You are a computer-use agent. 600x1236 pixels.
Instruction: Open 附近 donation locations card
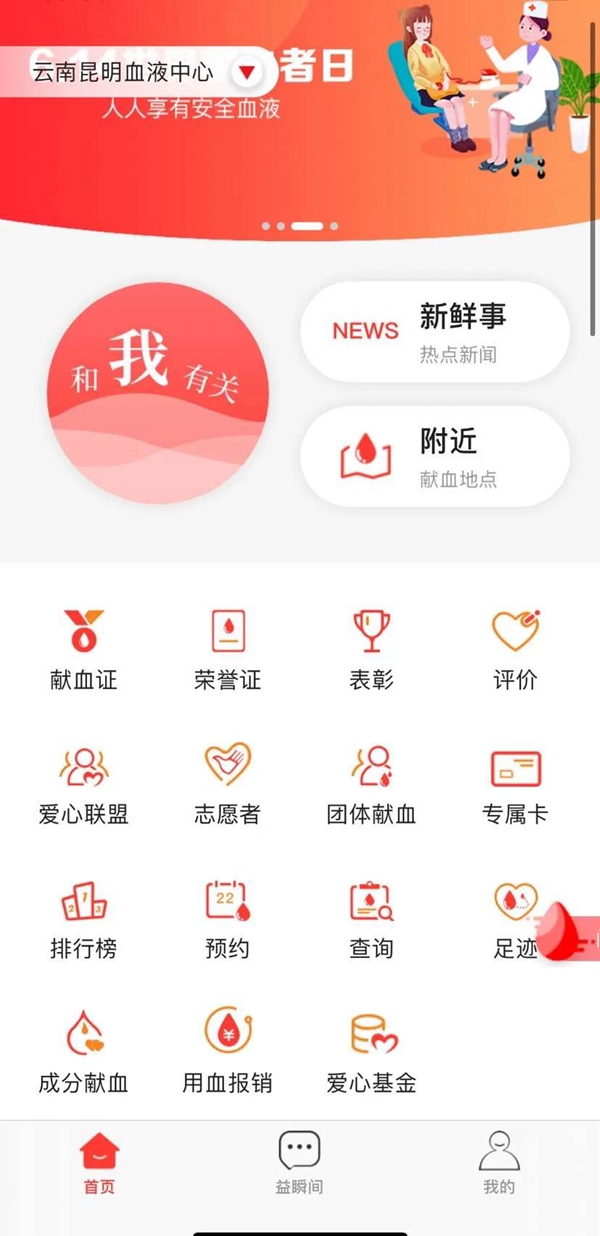[435, 457]
